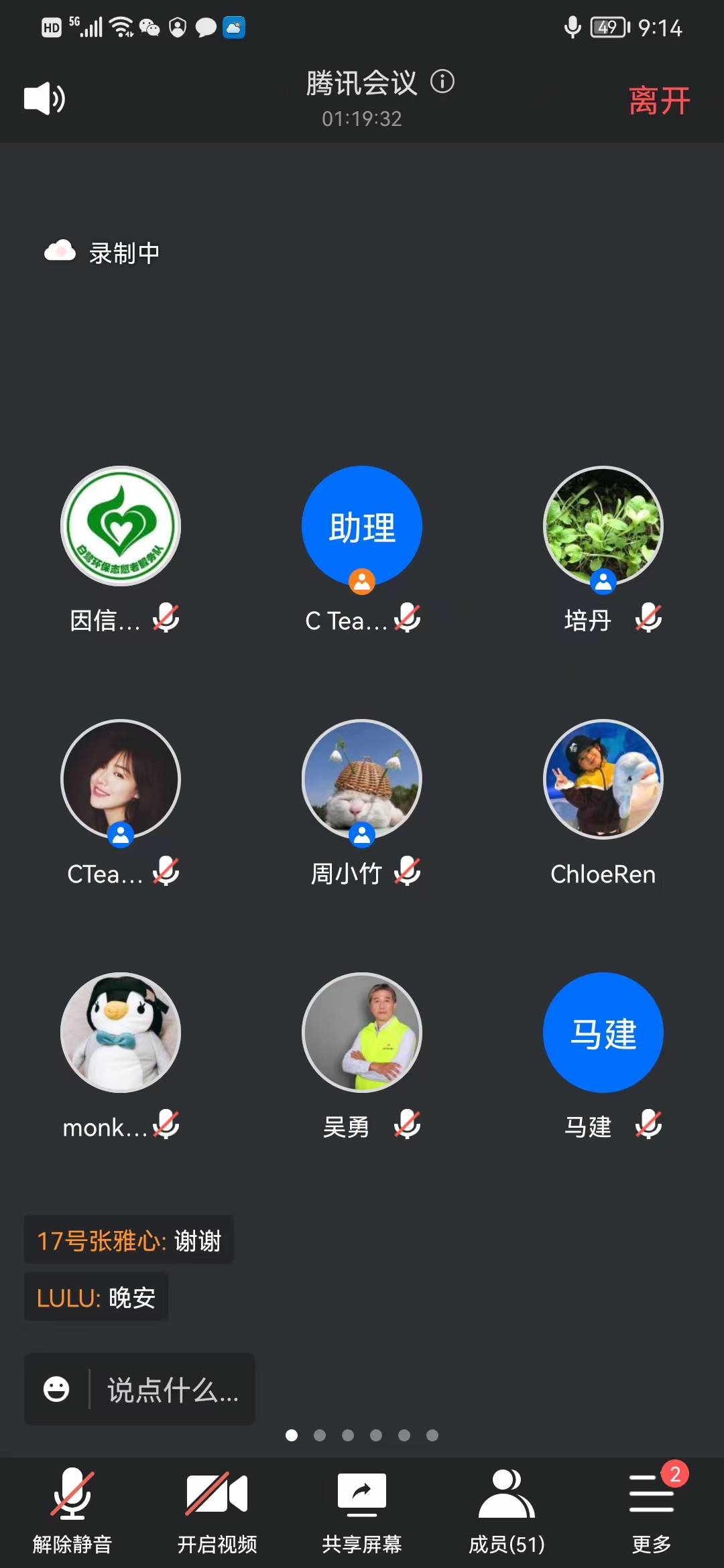
Task: Tap 离开 to leave the meeting
Action: tap(659, 101)
